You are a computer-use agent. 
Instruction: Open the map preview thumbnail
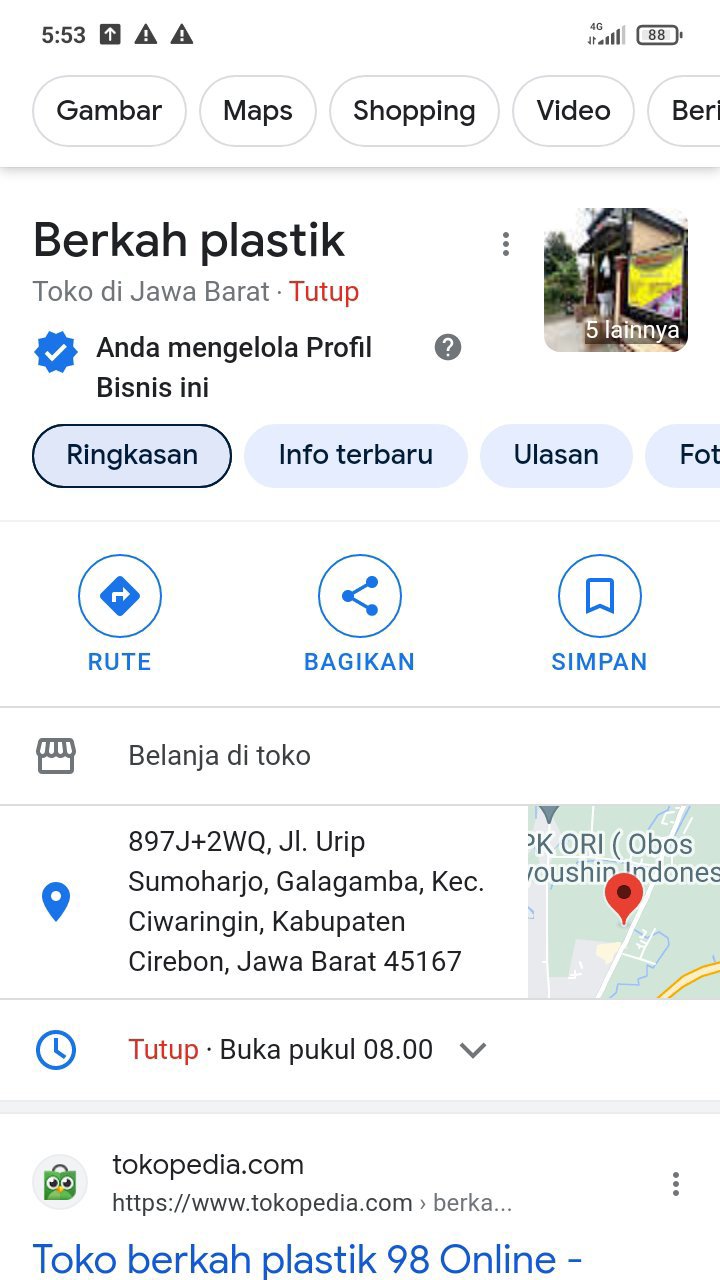(623, 901)
